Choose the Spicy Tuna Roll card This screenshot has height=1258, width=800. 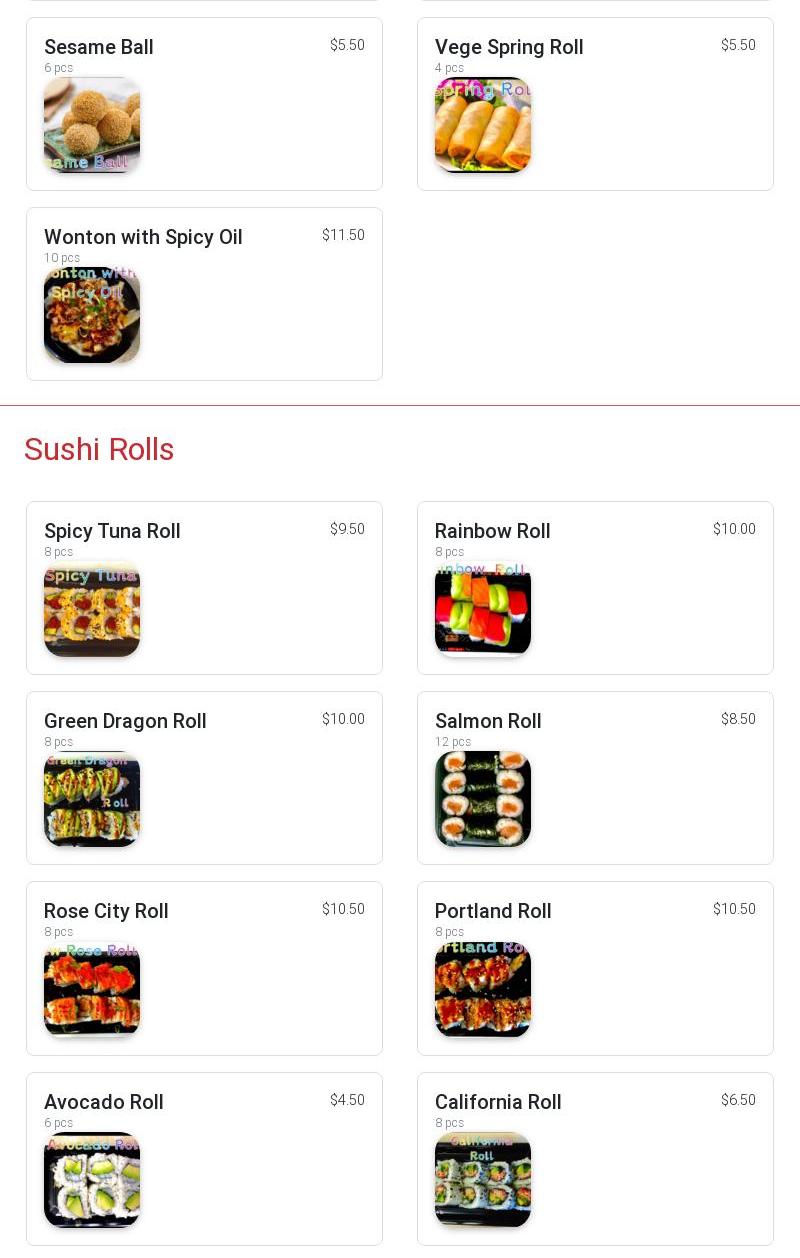(x=204, y=588)
